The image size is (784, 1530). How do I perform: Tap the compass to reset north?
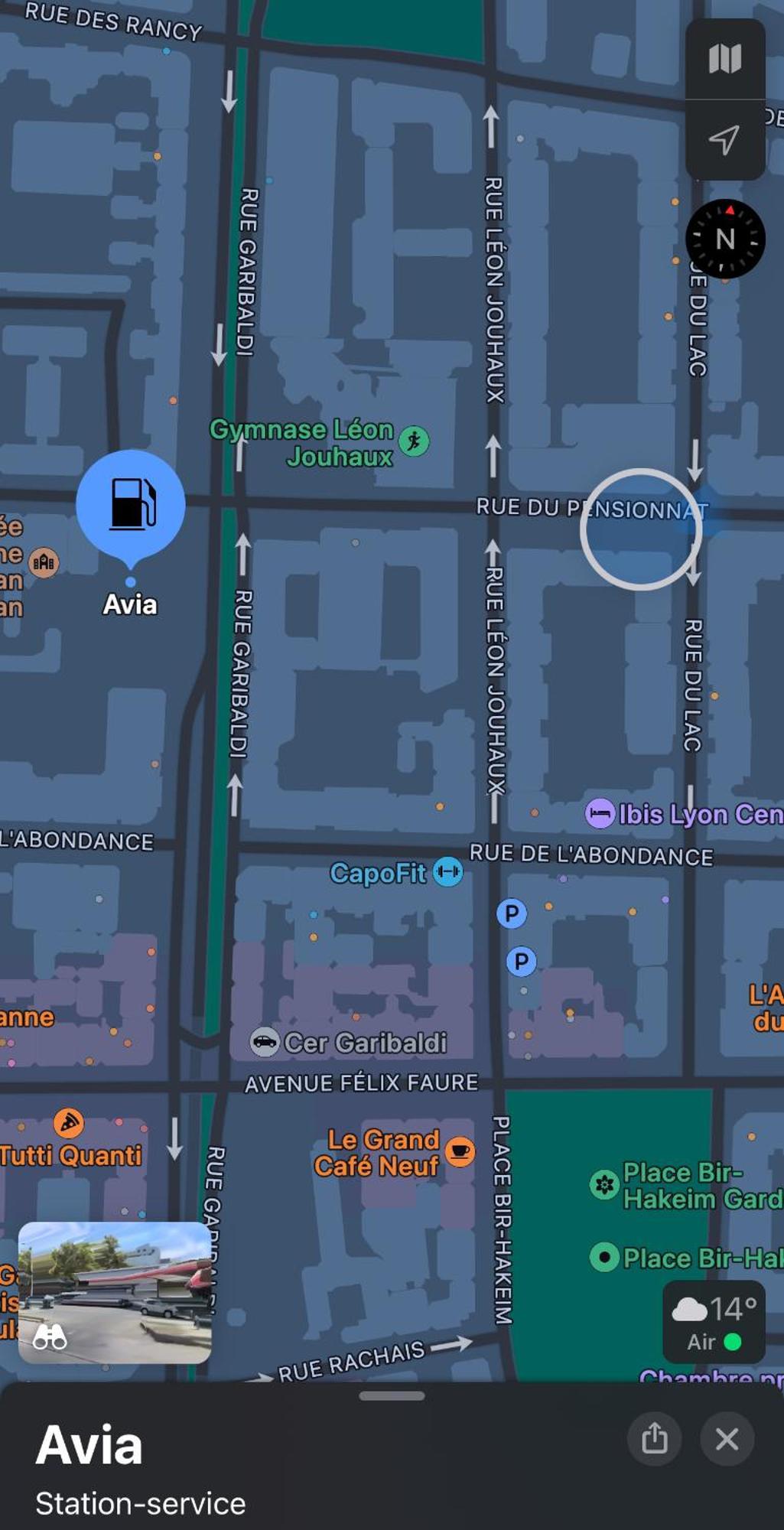(724, 239)
